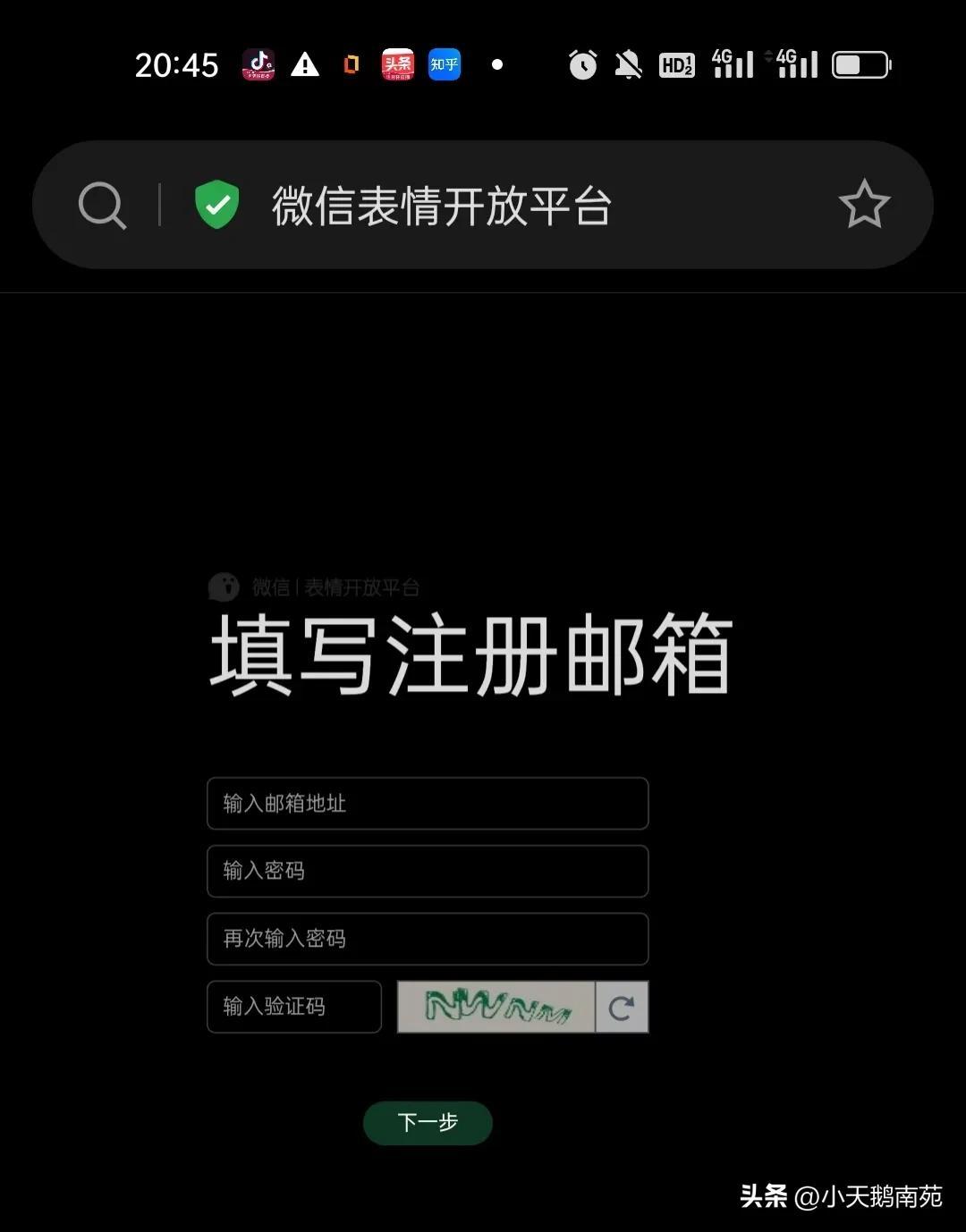Focus the 输入邮箱地址 email field
This screenshot has width=966, height=1232.
click(x=428, y=804)
